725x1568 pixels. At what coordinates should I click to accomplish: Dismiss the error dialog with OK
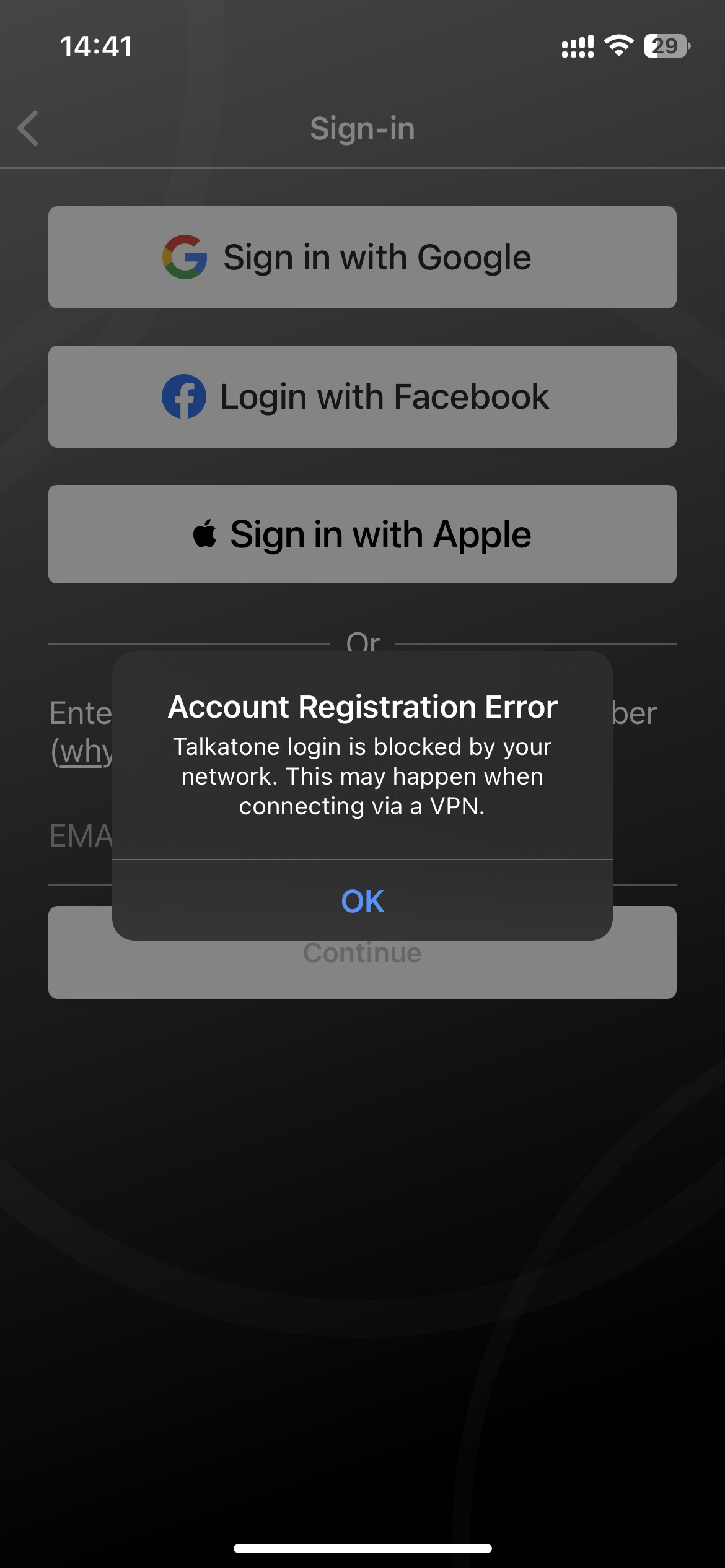click(x=362, y=900)
